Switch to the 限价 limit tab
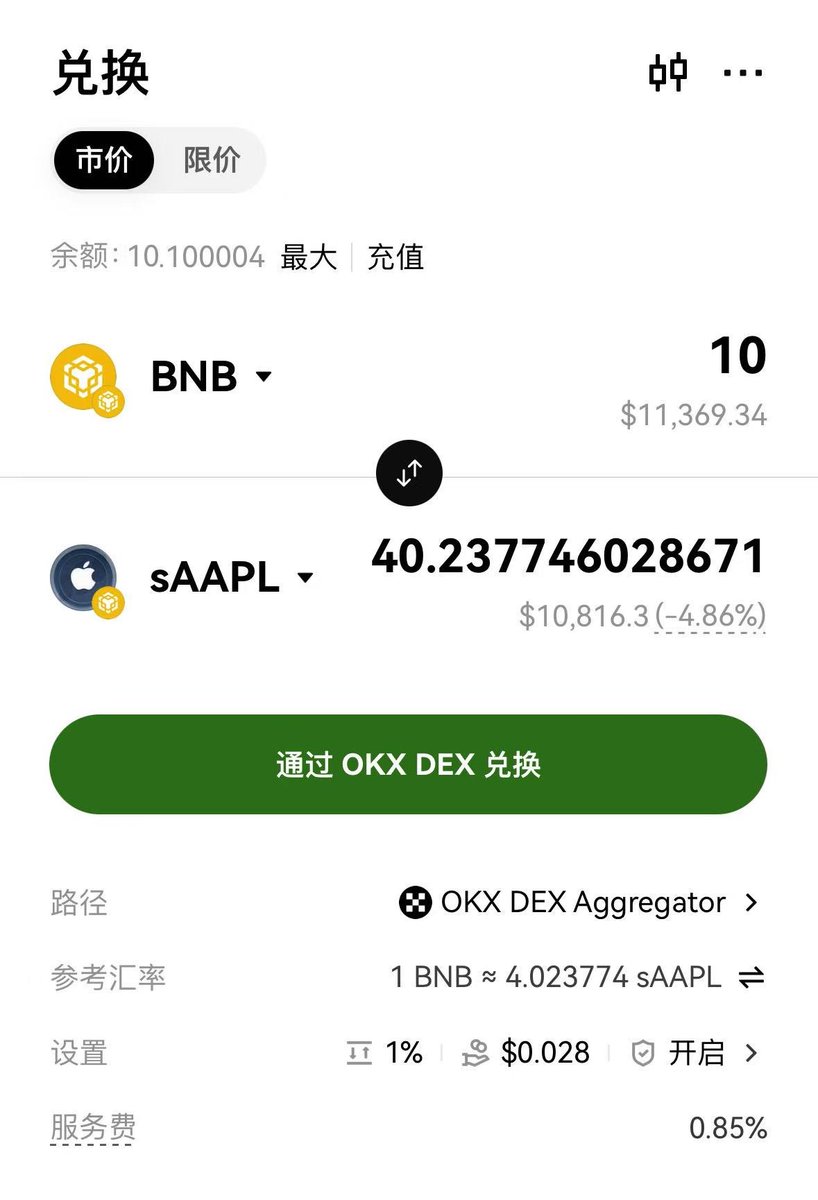The image size is (818, 1200). (211, 160)
